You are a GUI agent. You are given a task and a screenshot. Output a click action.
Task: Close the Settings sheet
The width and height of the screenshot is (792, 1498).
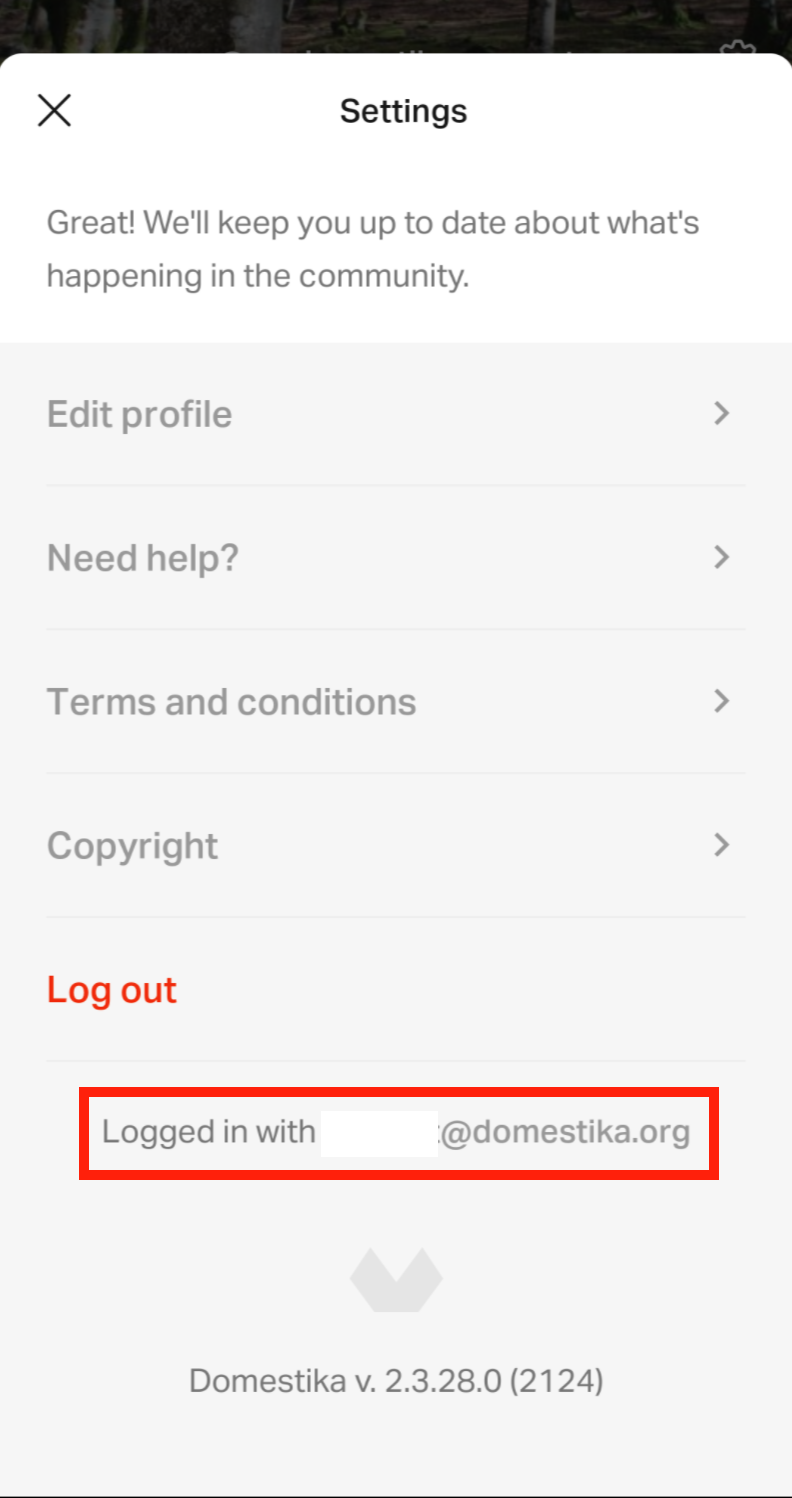coord(54,110)
